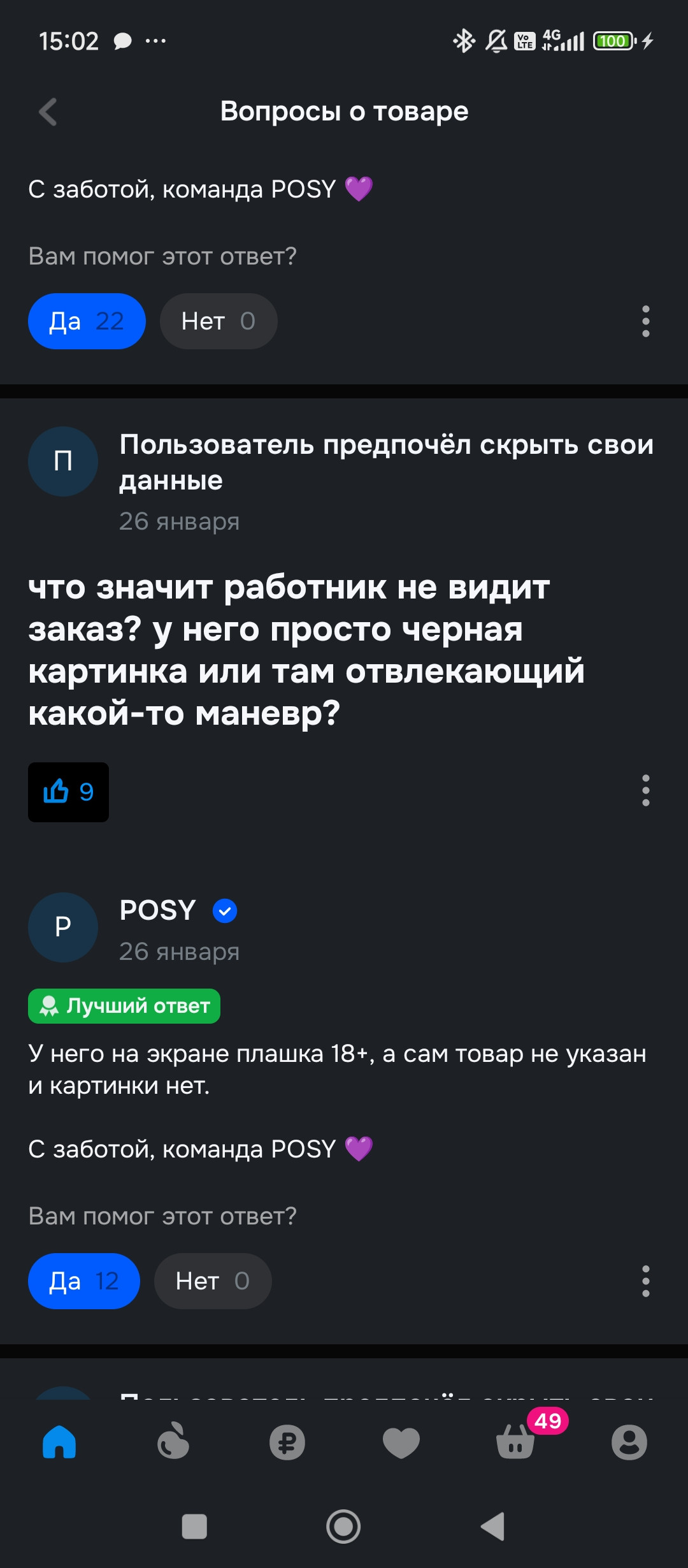The image size is (688, 1568).
Task: Tap Да with 22 votes
Action: [87, 321]
